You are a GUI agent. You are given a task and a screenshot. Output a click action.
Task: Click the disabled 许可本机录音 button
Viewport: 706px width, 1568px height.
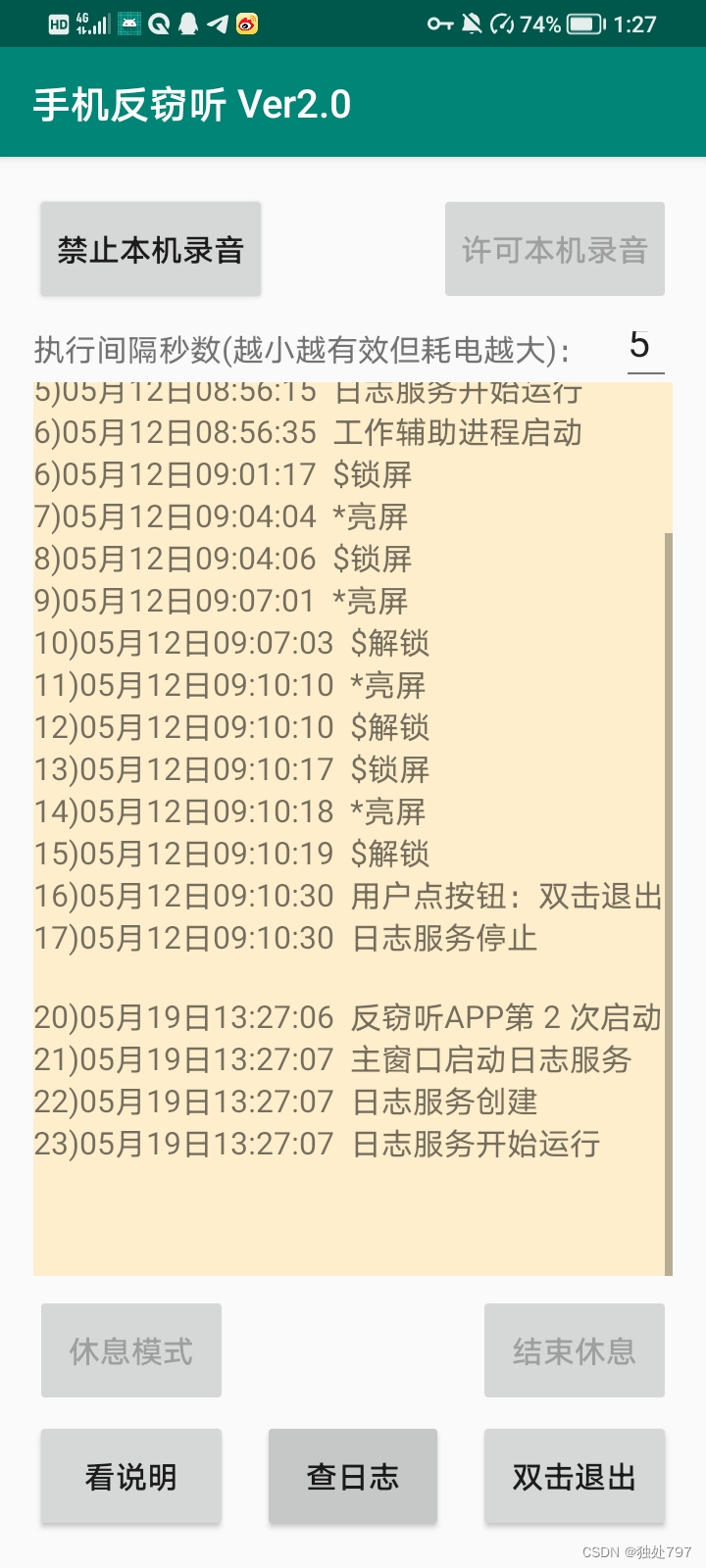555,250
